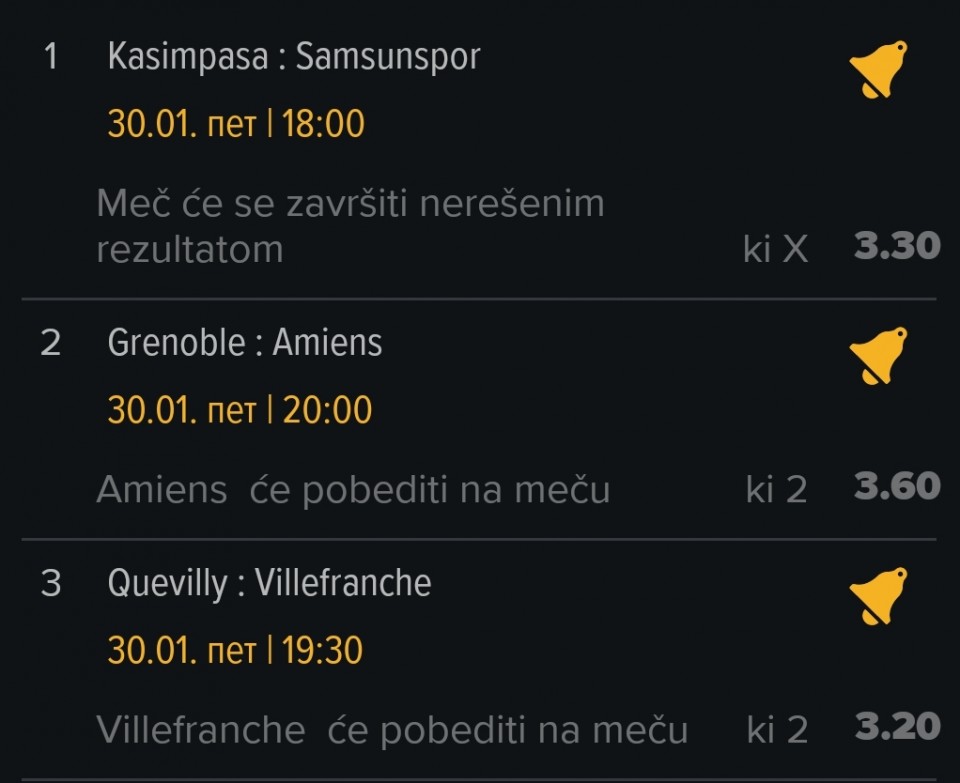Open the Grenoble : Amiens match row
The image size is (960, 783).
tap(245, 343)
